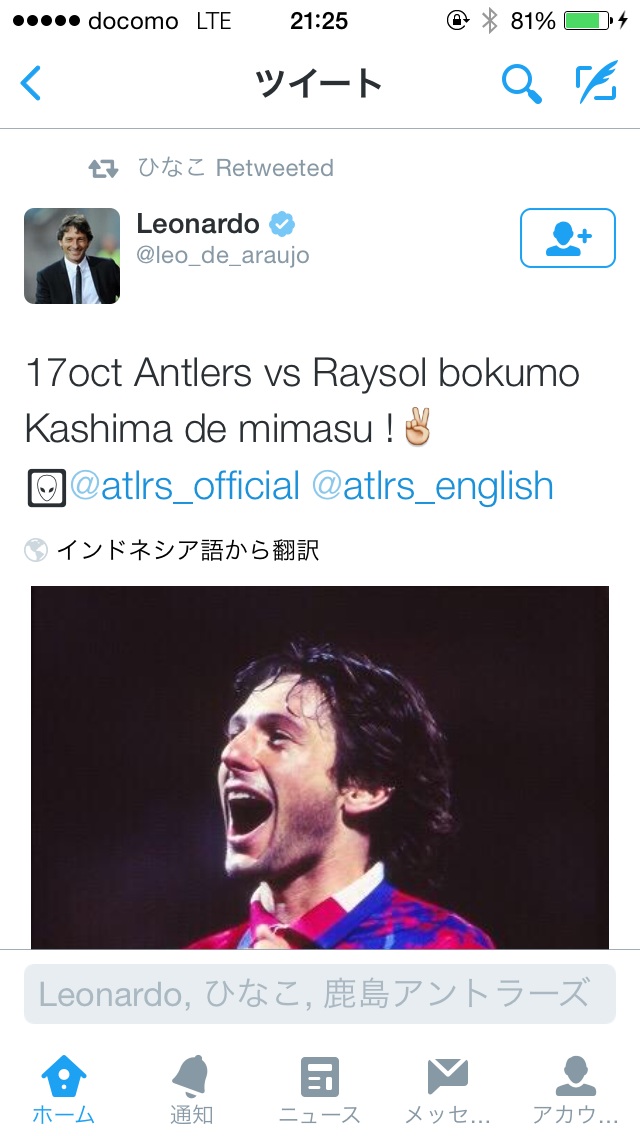Open the アカウント tab
Image resolution: width=640 pixels, height=1136 pixels.
tap(575, 1090)
